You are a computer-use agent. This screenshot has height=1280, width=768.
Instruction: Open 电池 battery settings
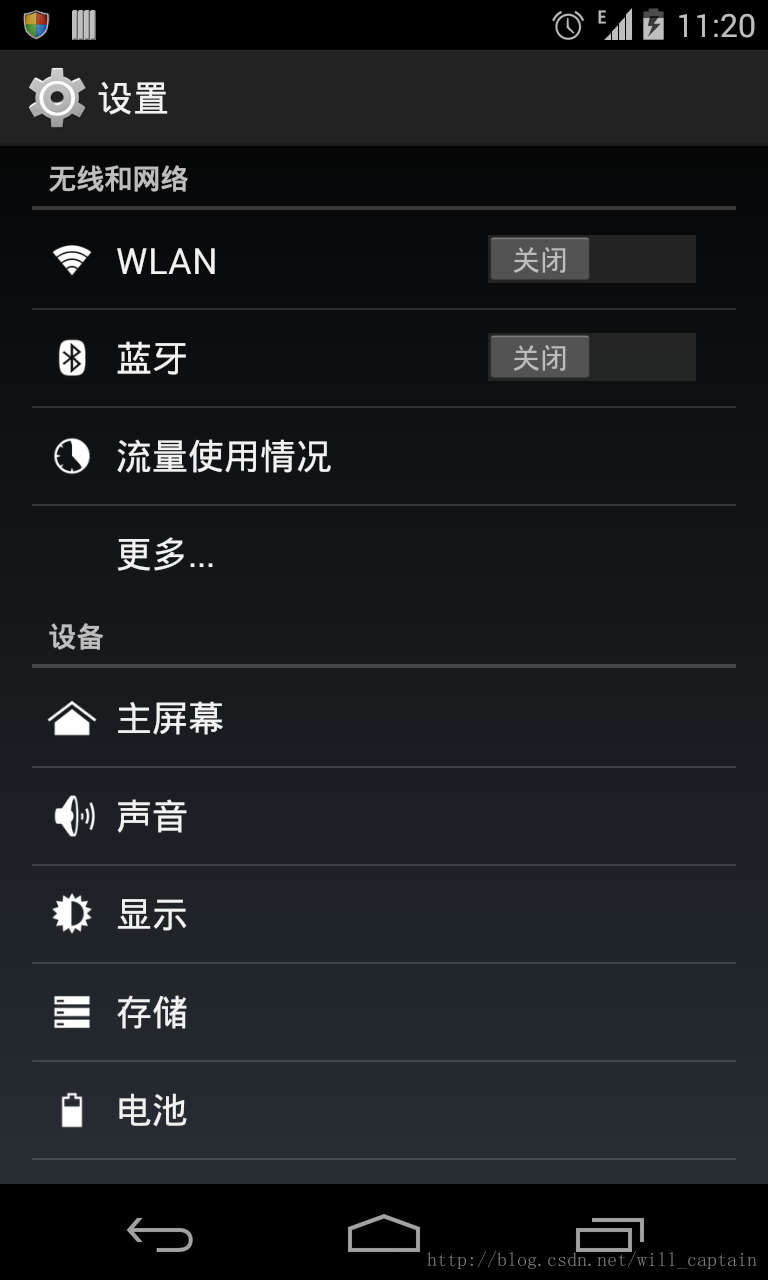pyautogui.click(x=384, y=1110)
